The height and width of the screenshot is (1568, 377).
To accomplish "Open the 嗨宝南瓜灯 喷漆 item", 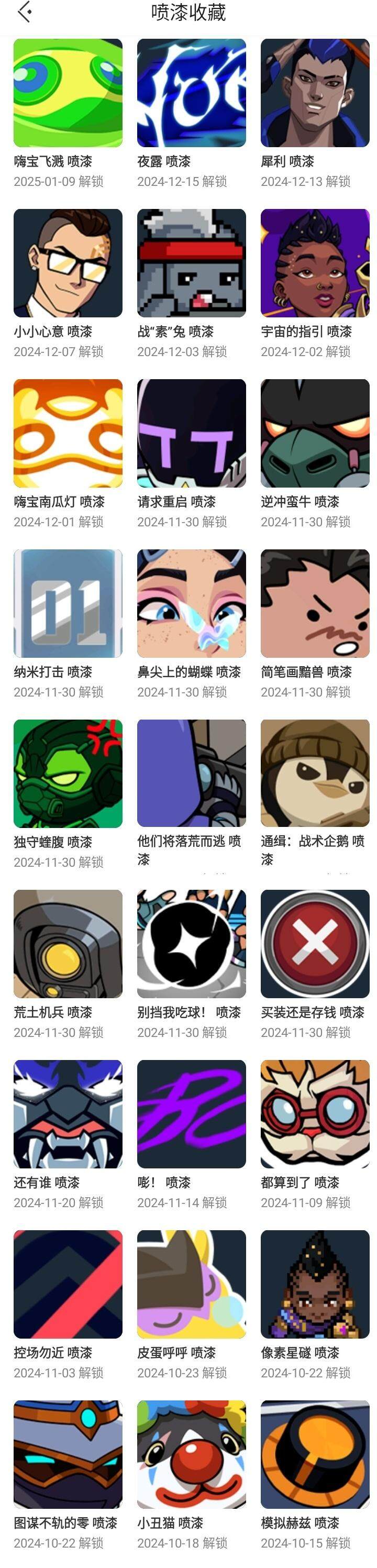I will pyautogui.click(x=68, y=434).
